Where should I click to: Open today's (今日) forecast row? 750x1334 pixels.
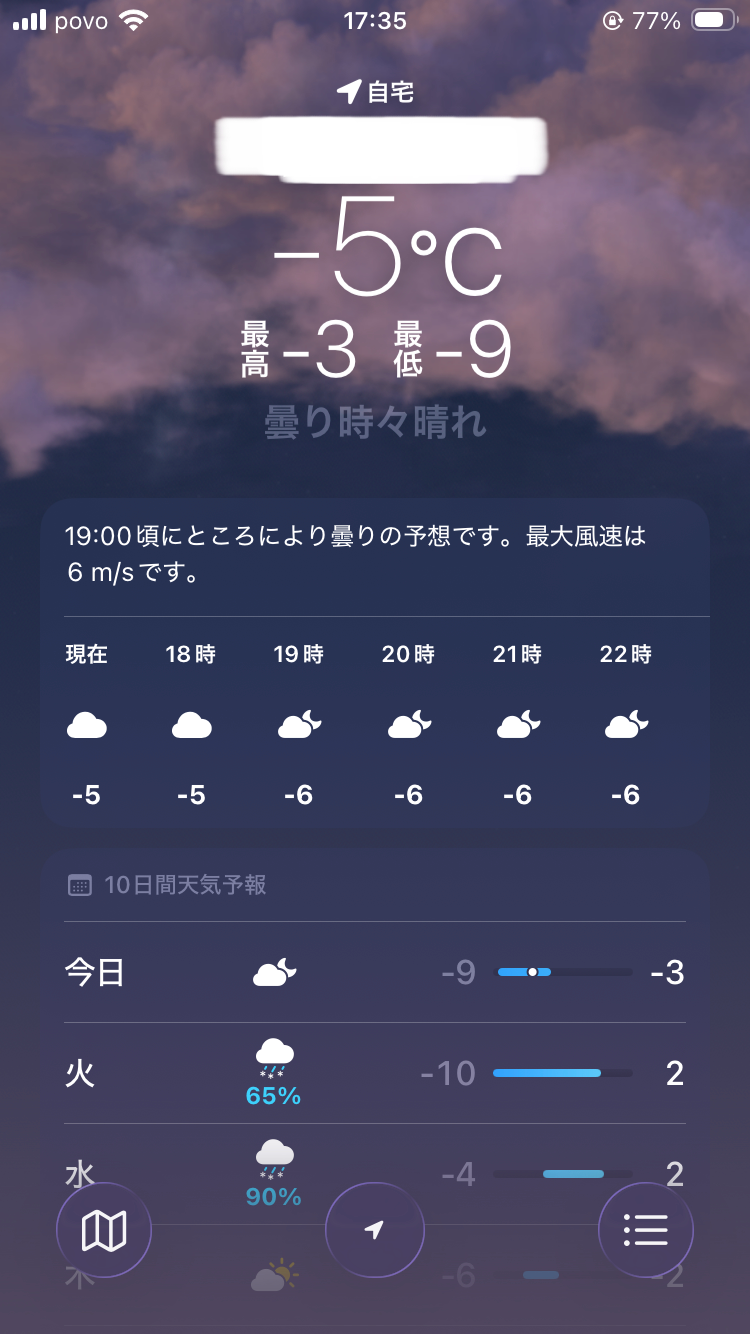[x=375, y=972]
